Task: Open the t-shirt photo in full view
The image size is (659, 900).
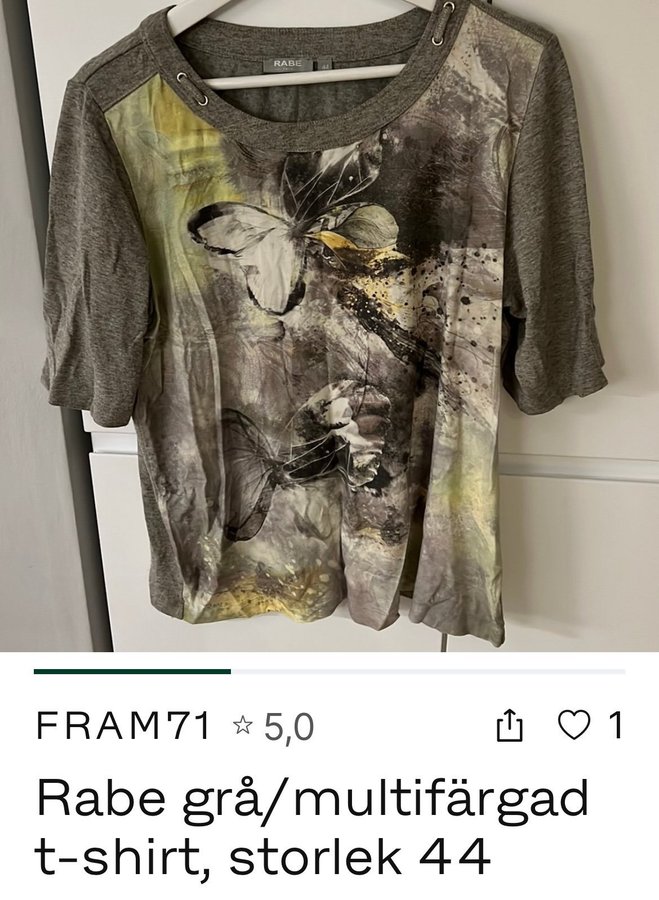Action: 330,330
